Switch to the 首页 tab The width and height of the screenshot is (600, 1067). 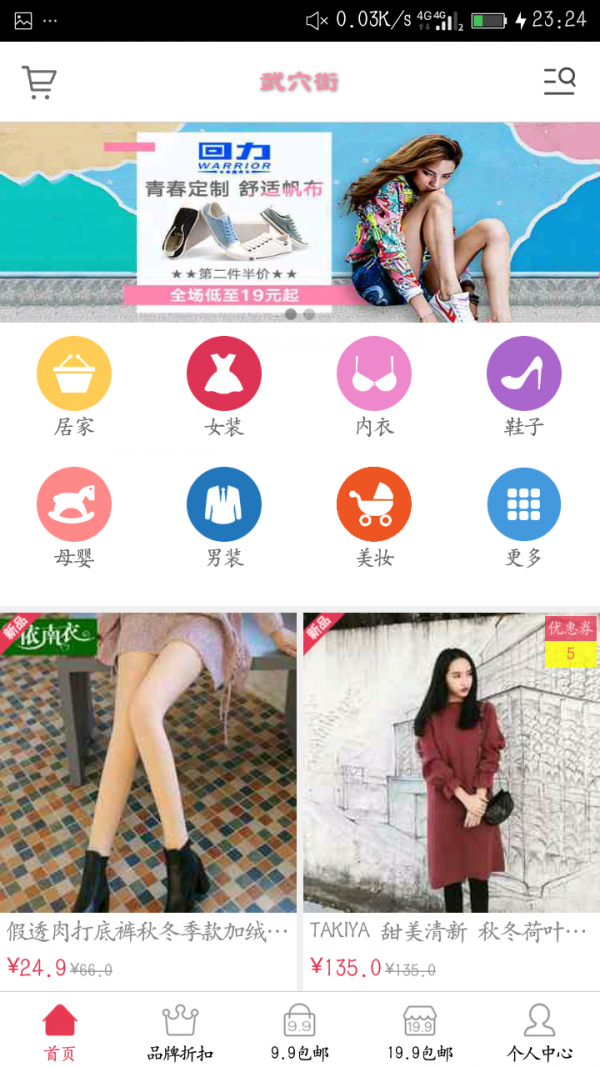(60, 1032)
